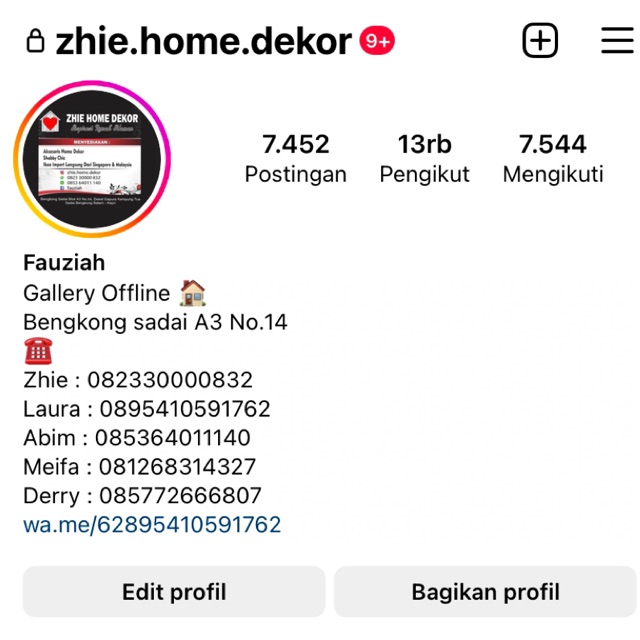Open the 7.544 Mengikuti following list
Viewport: 640px width, 640px height.
[x=552, y=159]
